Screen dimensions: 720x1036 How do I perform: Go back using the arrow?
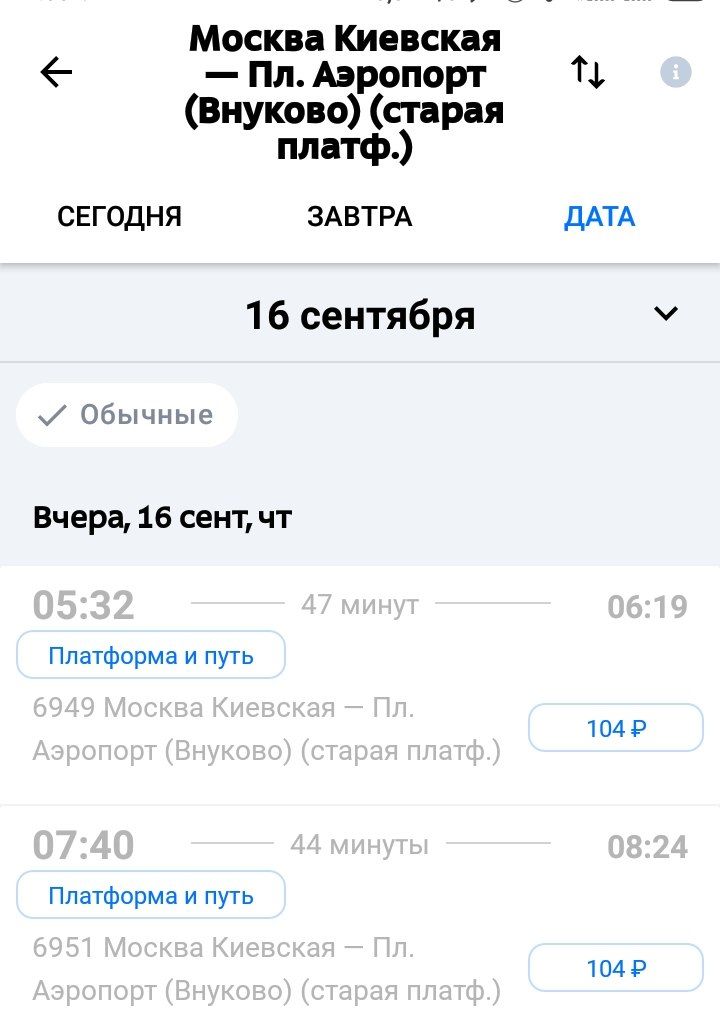[x=56, y=72]
